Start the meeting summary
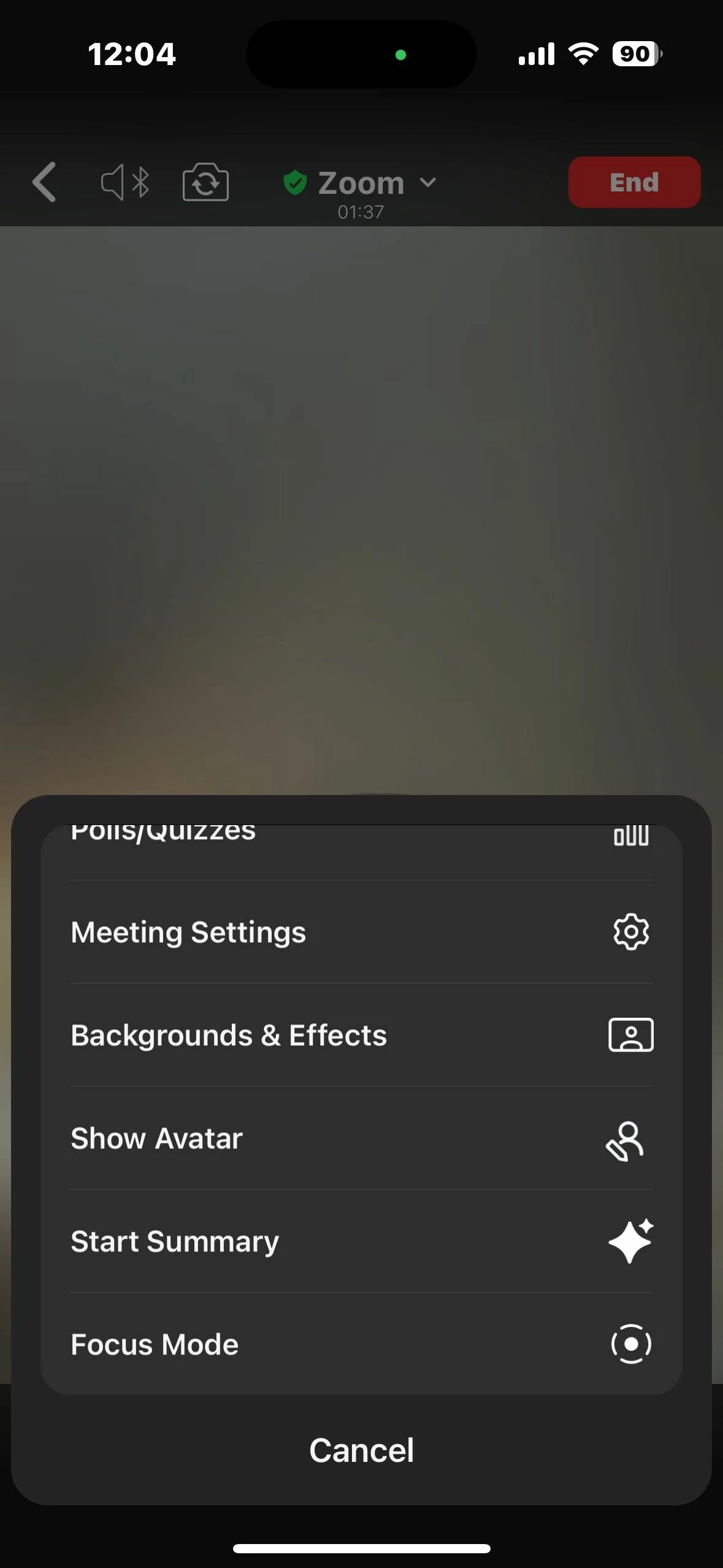 [361, 1242]
